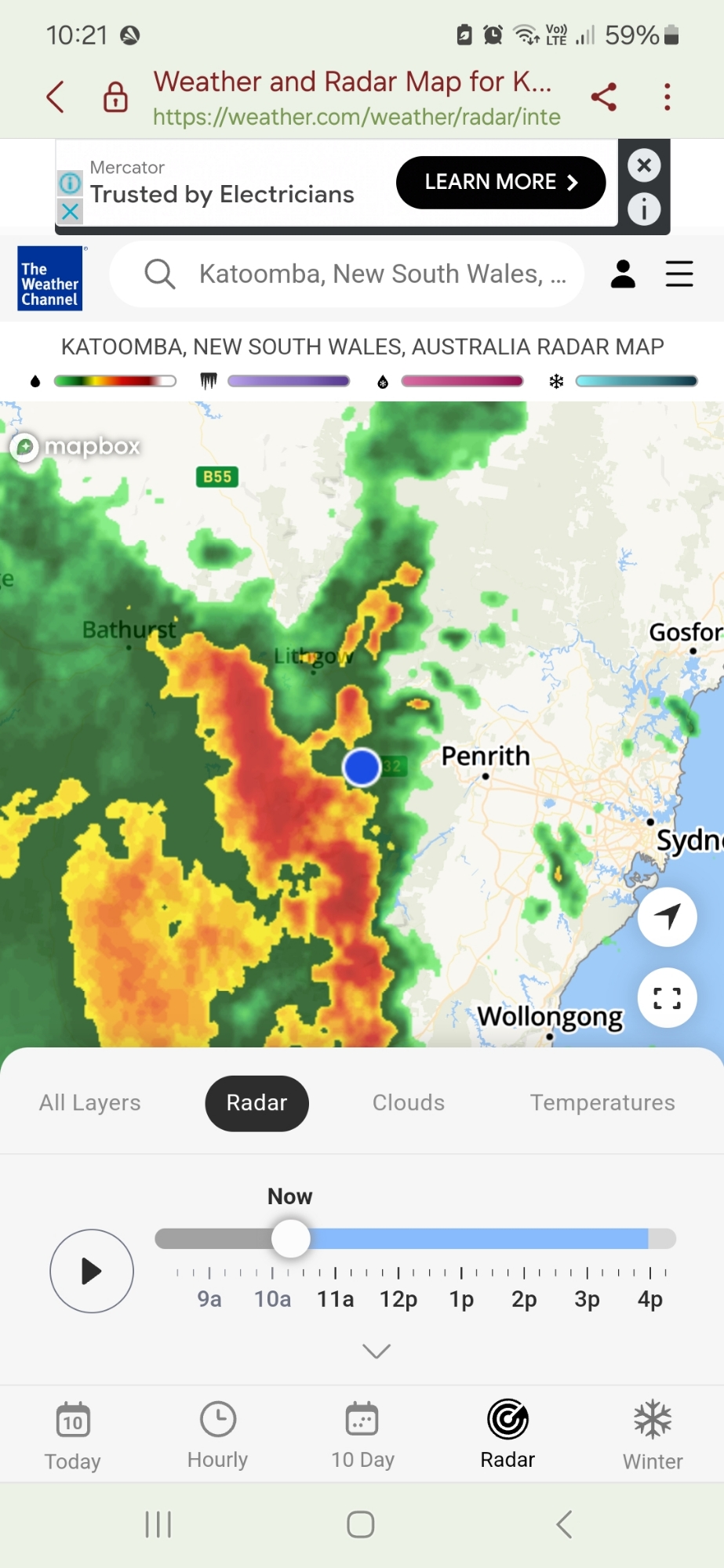Share this weather radar page
The width and height of the screenshot is (724, 1568).
click(604, 97)
